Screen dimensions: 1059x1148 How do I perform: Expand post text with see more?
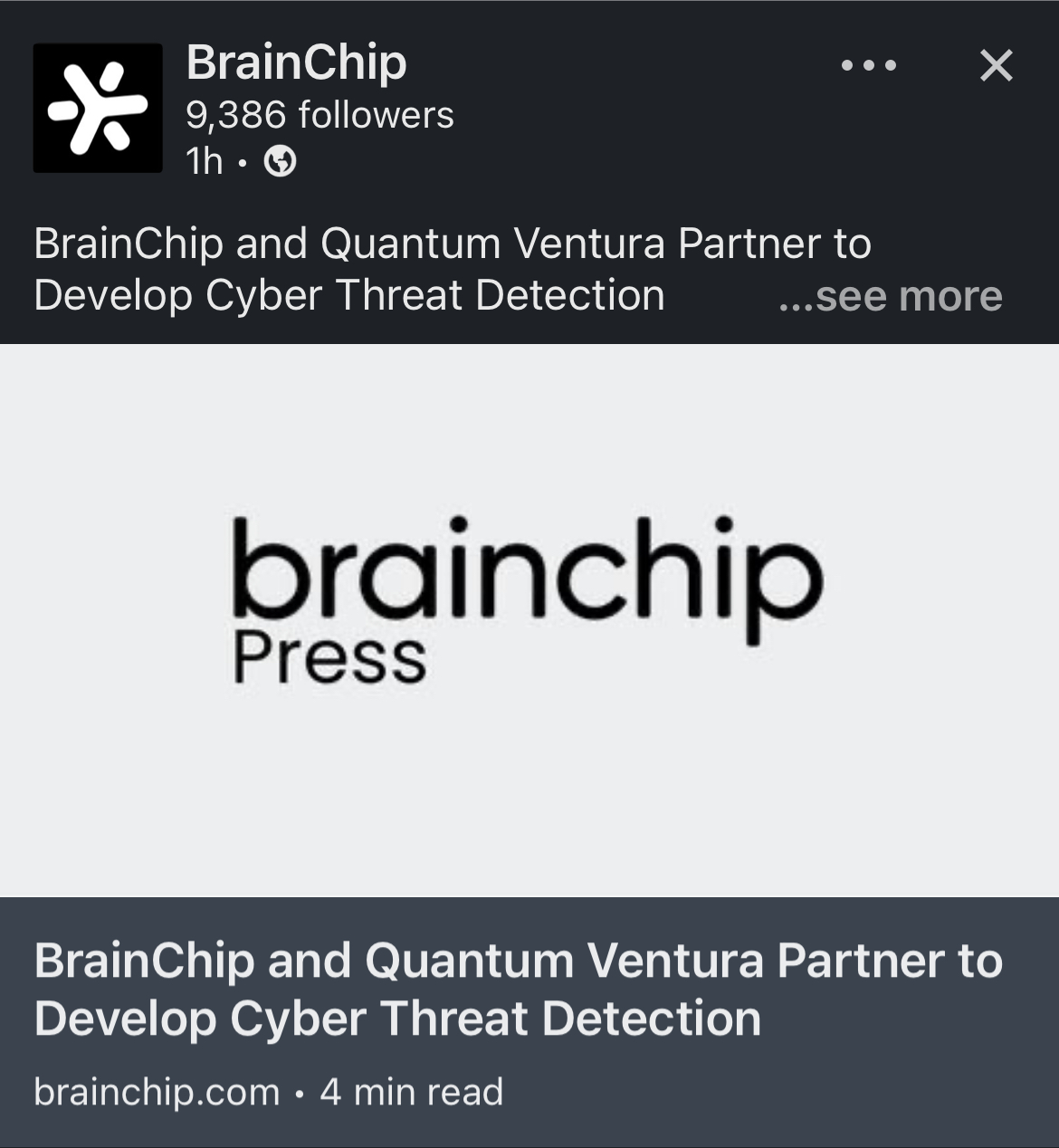coord(891,296)
